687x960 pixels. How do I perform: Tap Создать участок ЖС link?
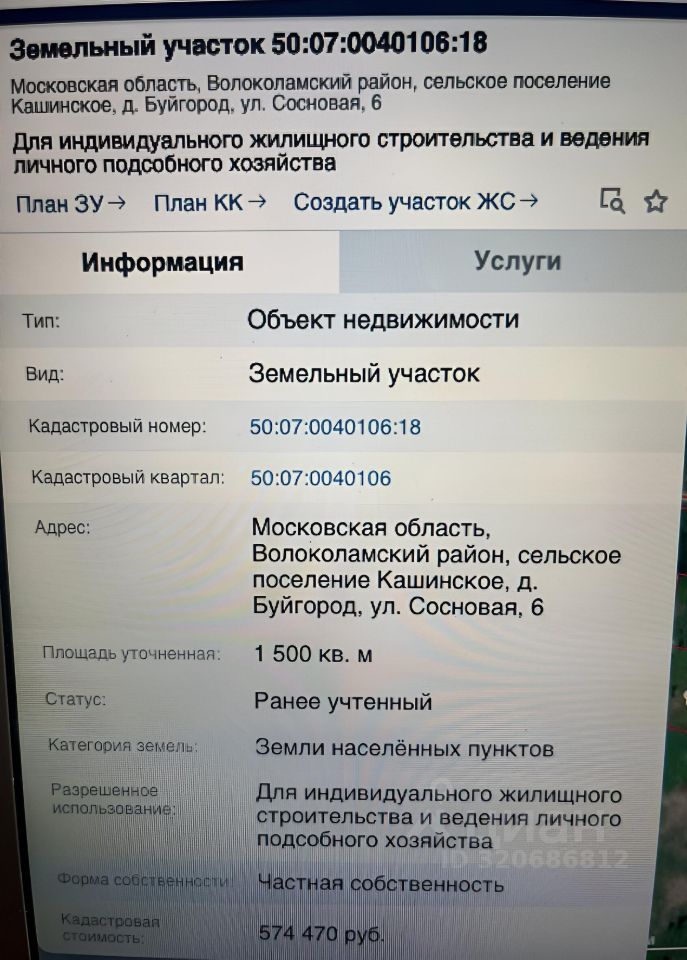(415, 202)
